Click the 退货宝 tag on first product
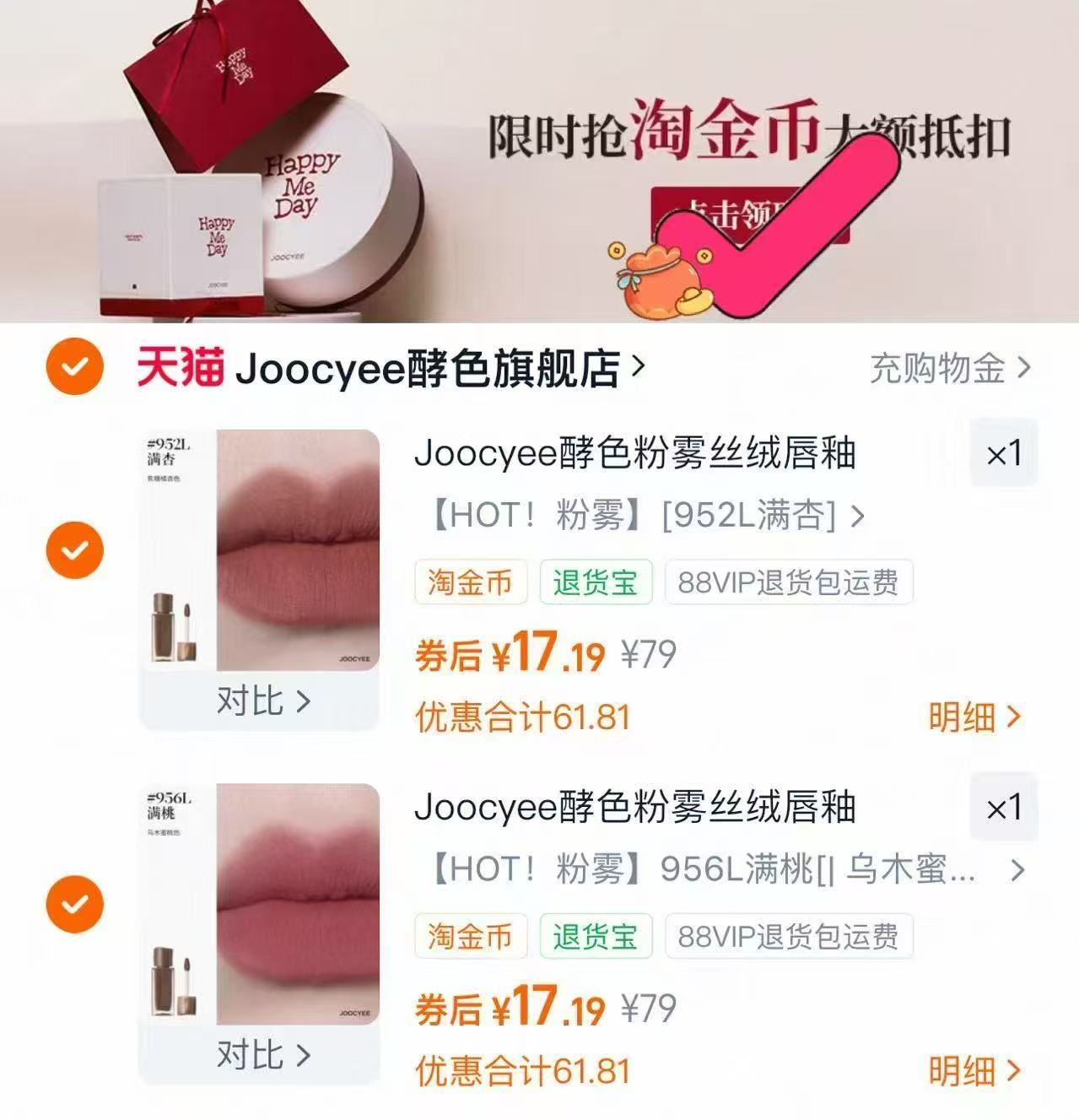The height and width of the screenshot is (1120, 1079). point(596,582)
